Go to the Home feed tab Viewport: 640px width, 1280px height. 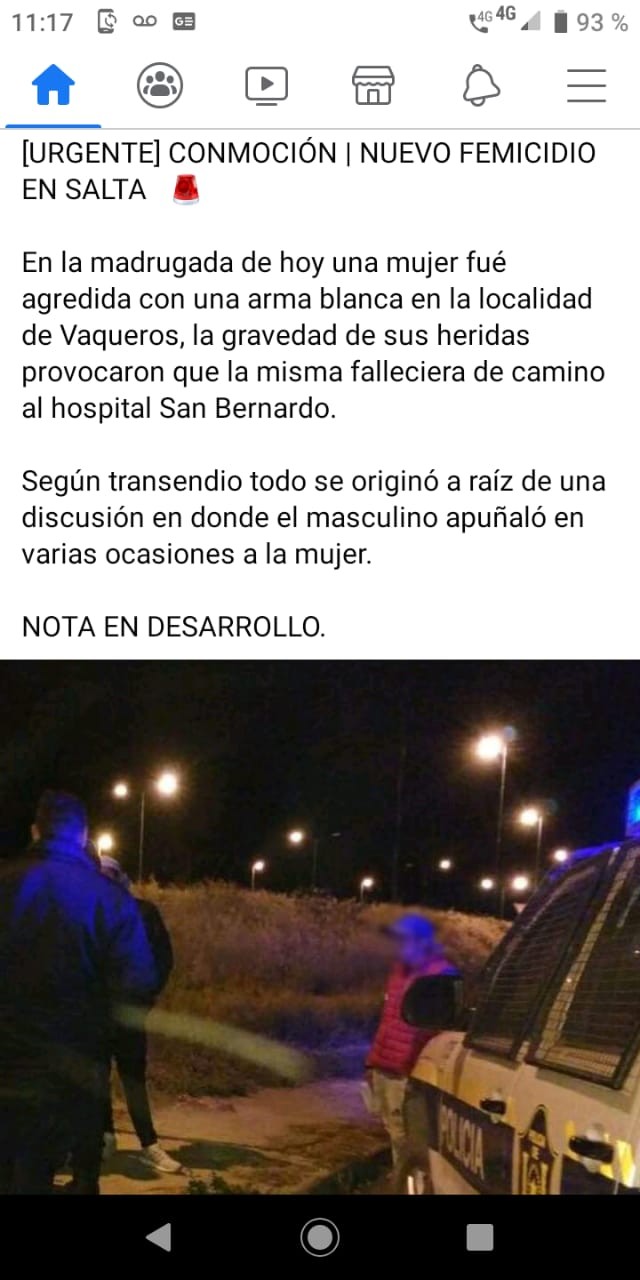(x=53, y=85)
